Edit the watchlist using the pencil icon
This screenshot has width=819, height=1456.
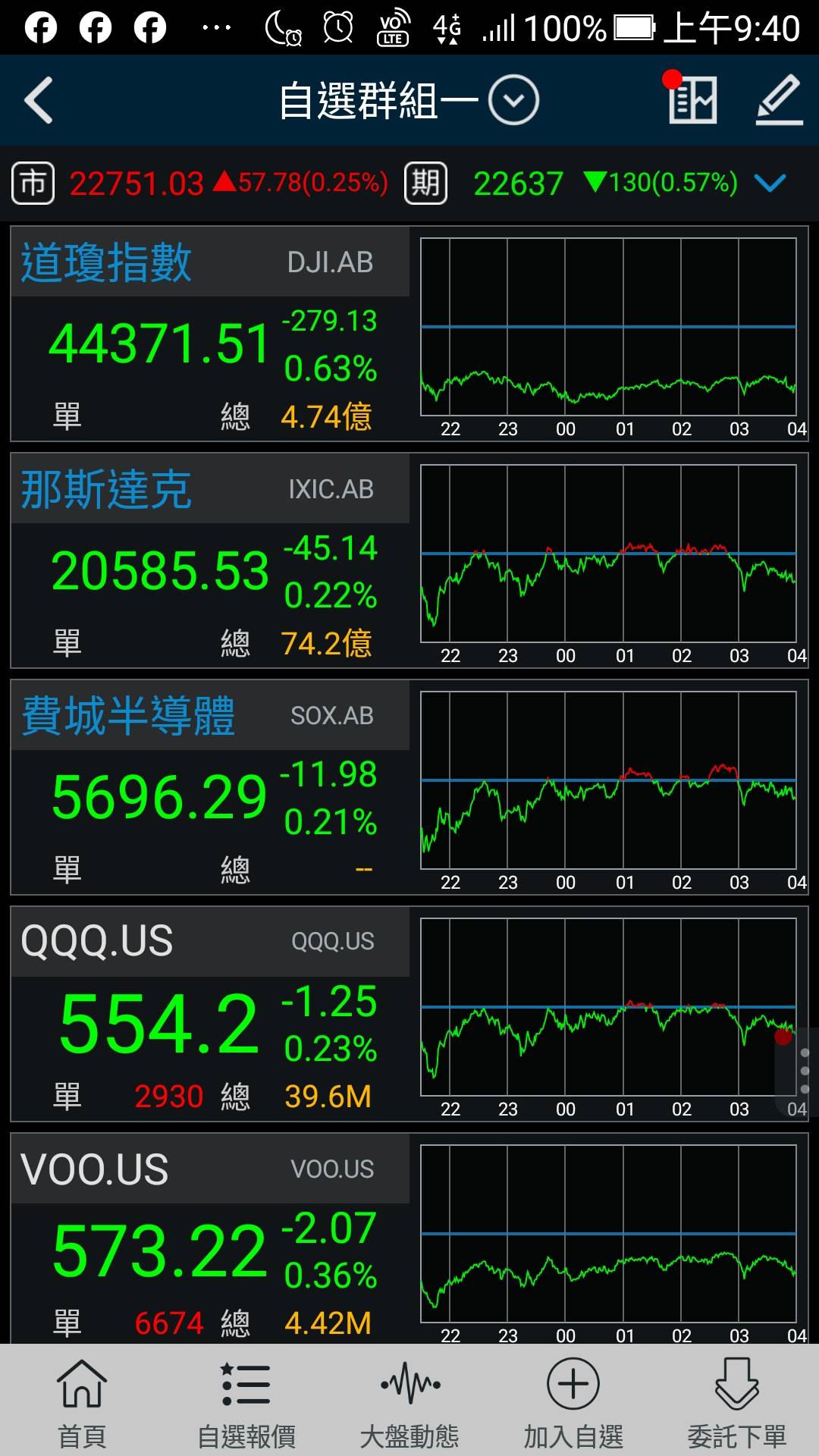click(780, 99)
